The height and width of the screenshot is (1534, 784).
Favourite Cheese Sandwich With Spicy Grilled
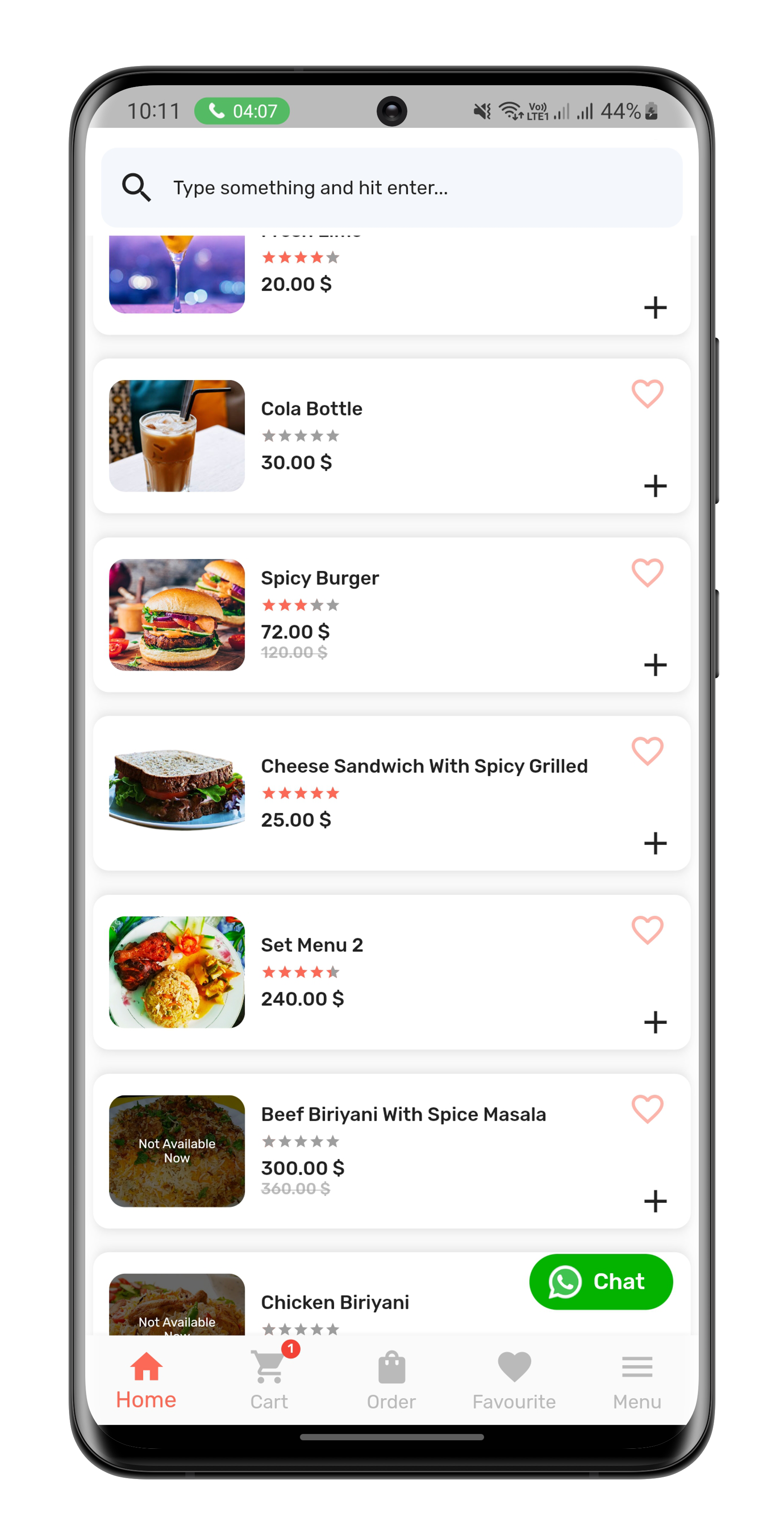point(647,751)
